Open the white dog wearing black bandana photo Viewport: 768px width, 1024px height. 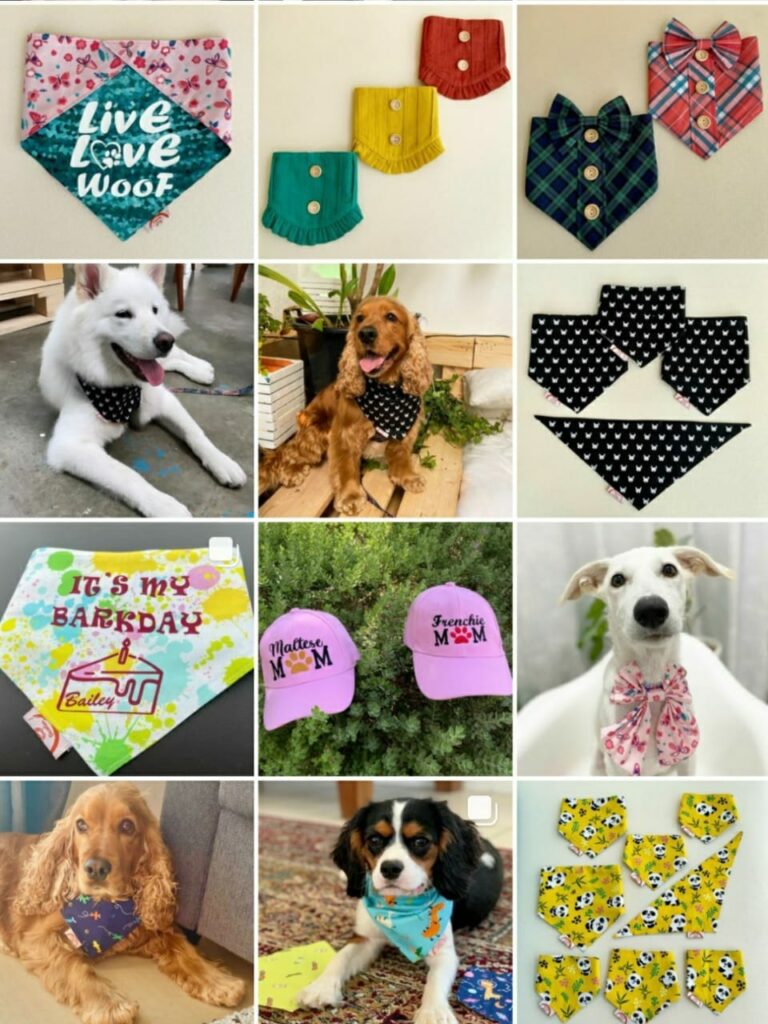127,390
